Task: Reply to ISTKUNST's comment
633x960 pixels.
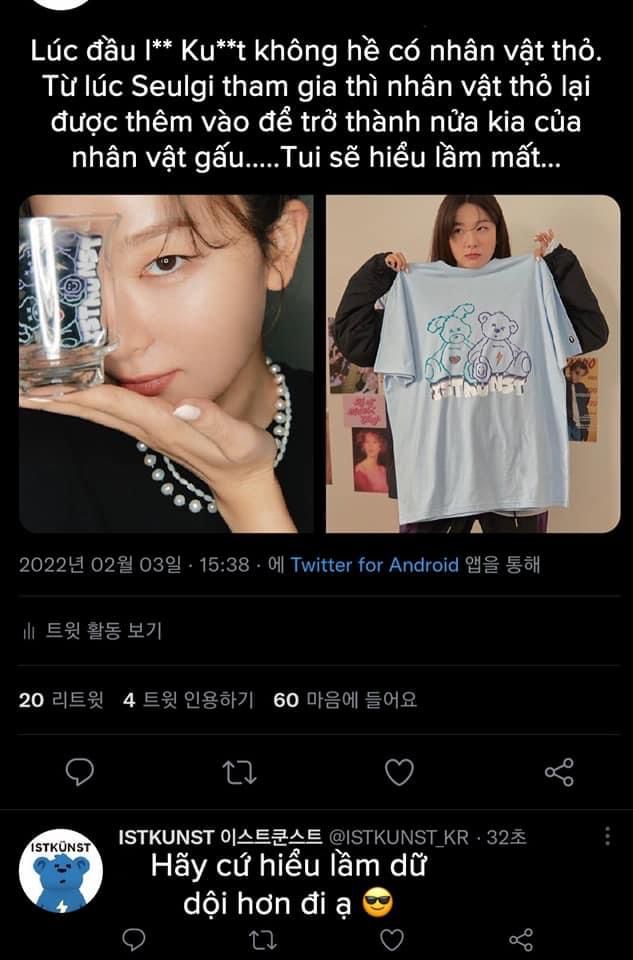Action: pos(134,939)
